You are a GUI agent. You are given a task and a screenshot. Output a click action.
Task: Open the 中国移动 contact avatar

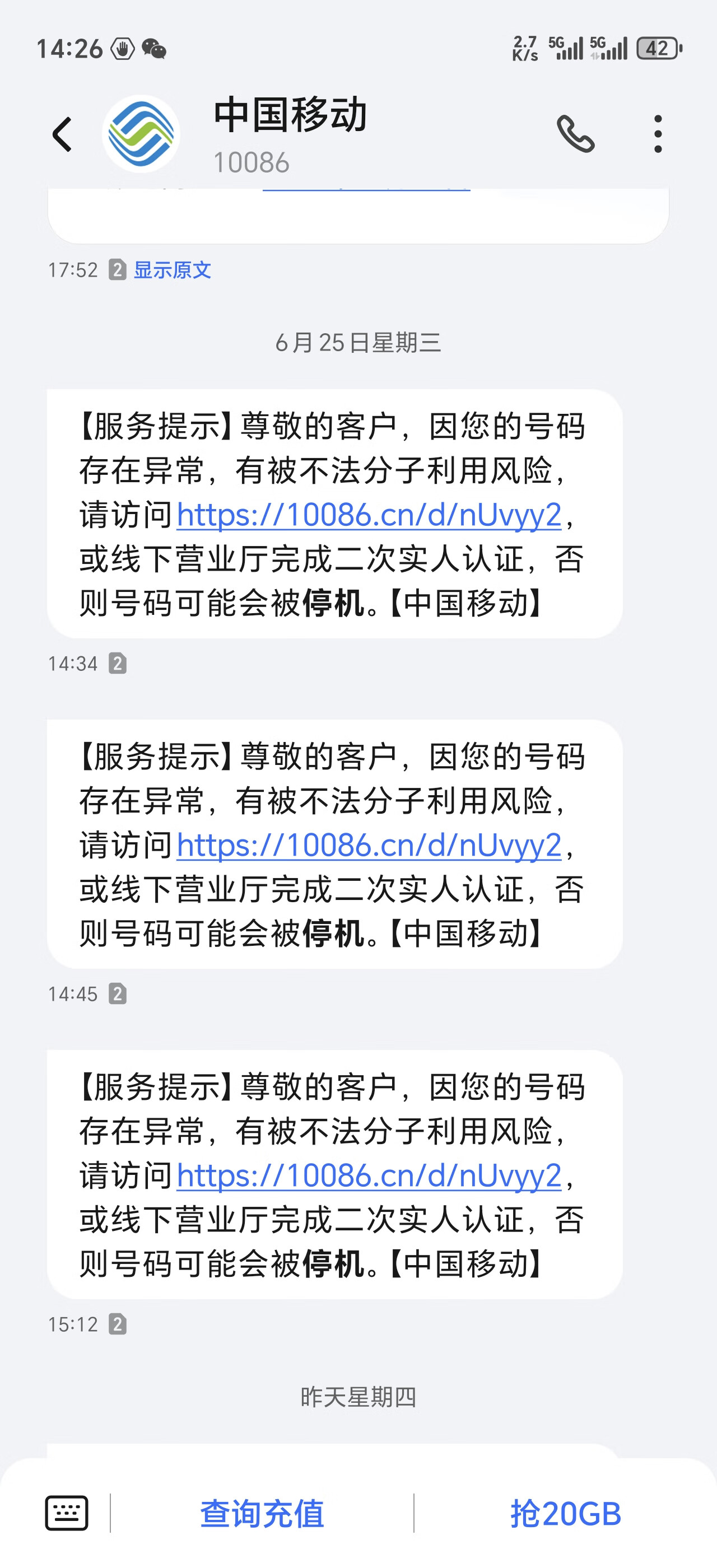pos(141,134)
